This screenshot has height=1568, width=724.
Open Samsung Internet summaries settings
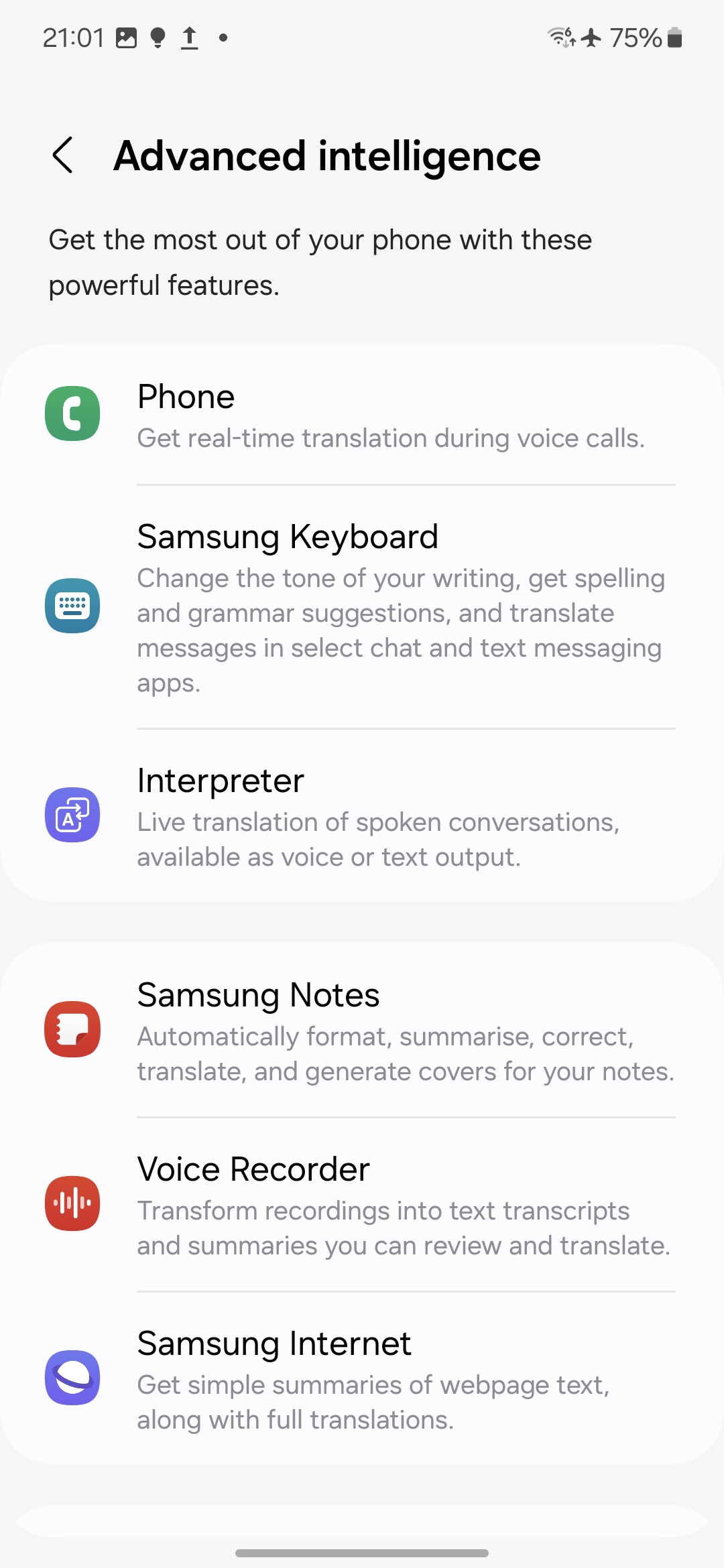(x=362, y=1378)
